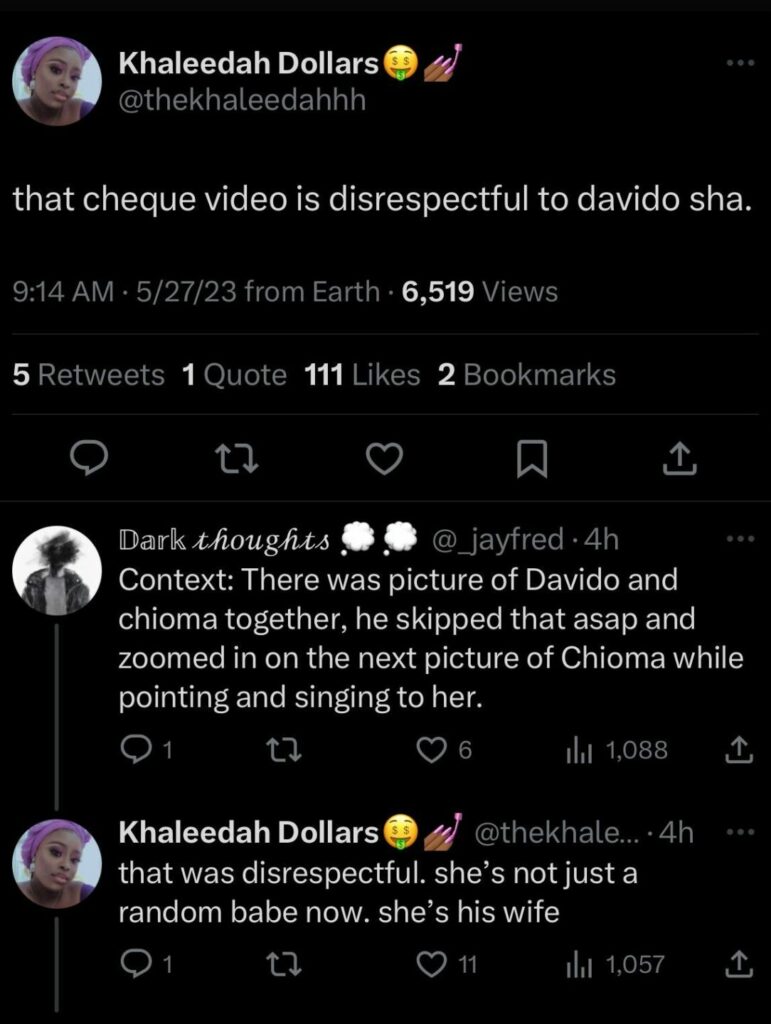Open overflow menu on @_jayfred's reply
Image resolution: width=771 pixels, height=1024 pixels.
point(738,540)
